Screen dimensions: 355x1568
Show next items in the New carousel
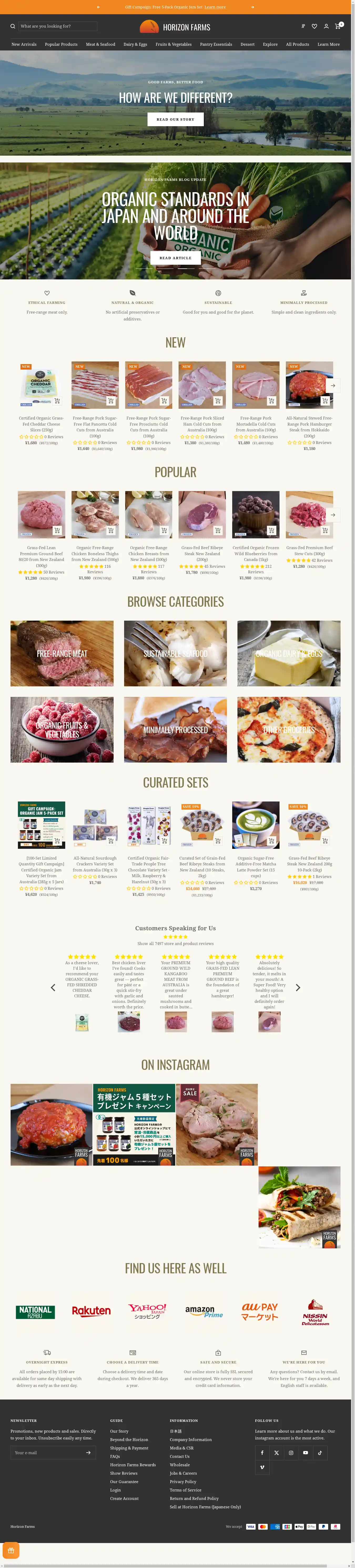click(332, 385)
